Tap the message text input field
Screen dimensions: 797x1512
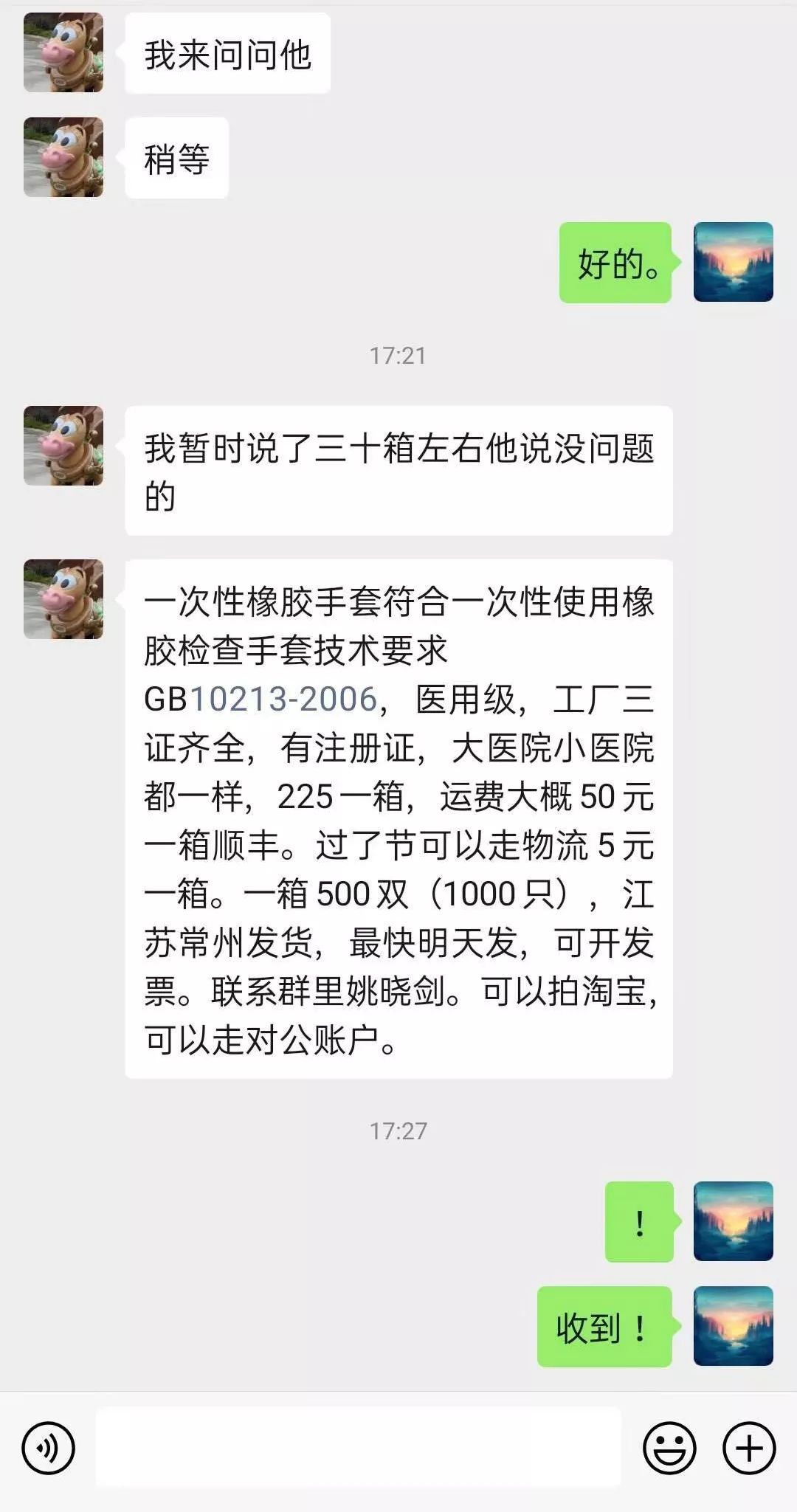pyautogui.click(x=358, y=1446)
